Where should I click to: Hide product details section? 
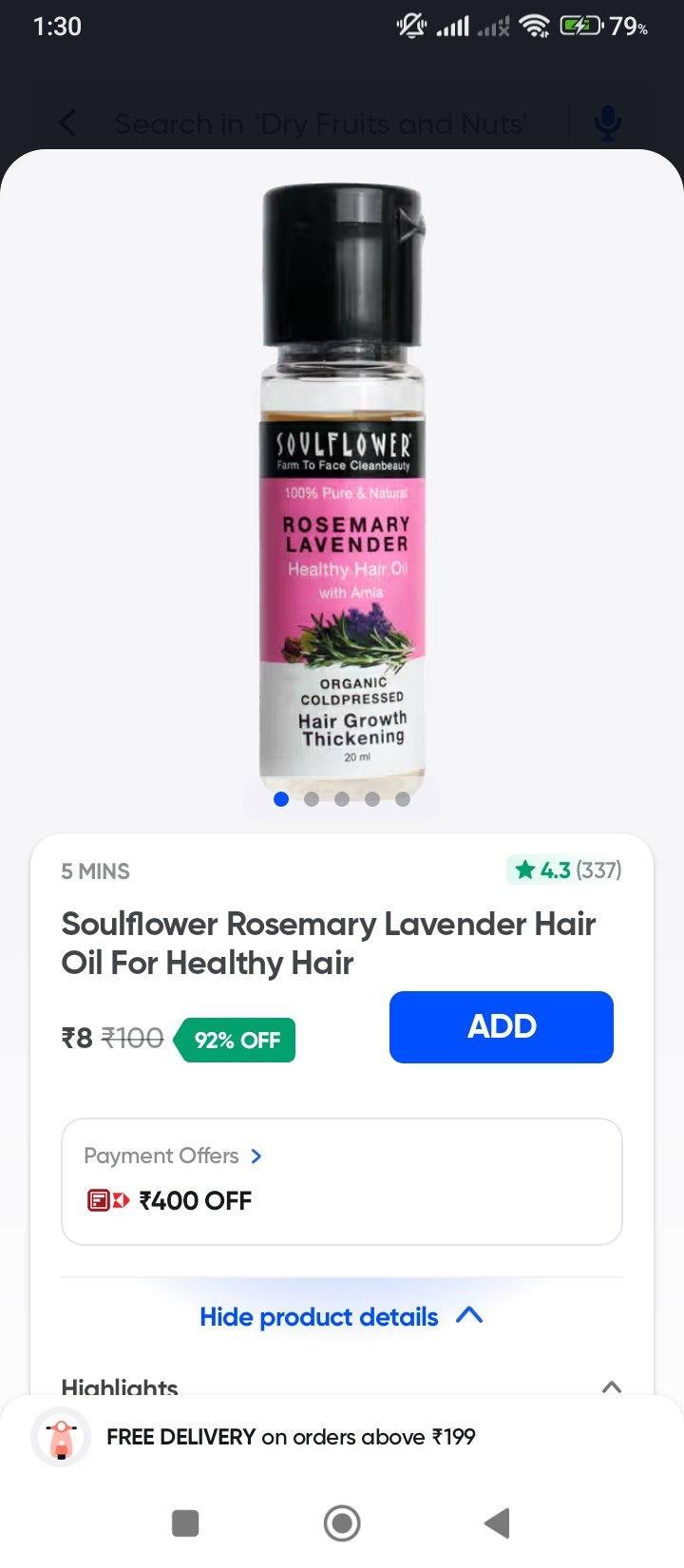[340, 1317]
